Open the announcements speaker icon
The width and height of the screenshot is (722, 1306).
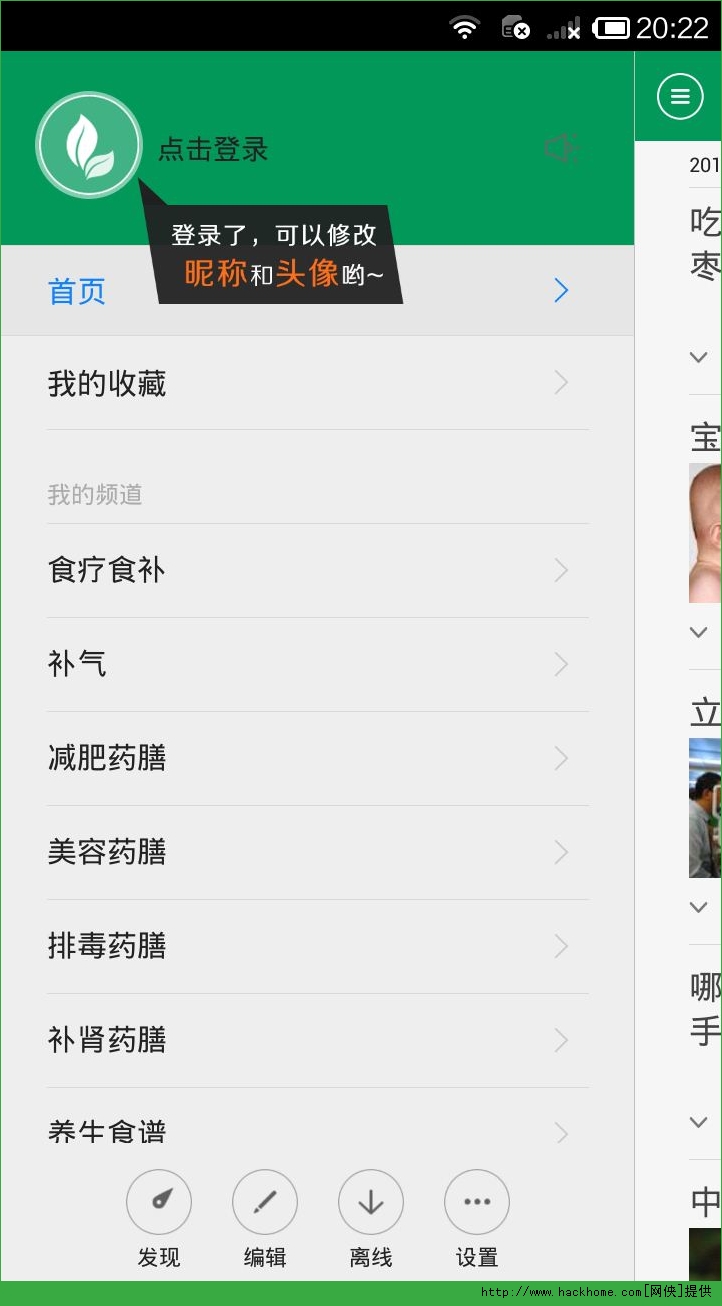coord(561,149)
